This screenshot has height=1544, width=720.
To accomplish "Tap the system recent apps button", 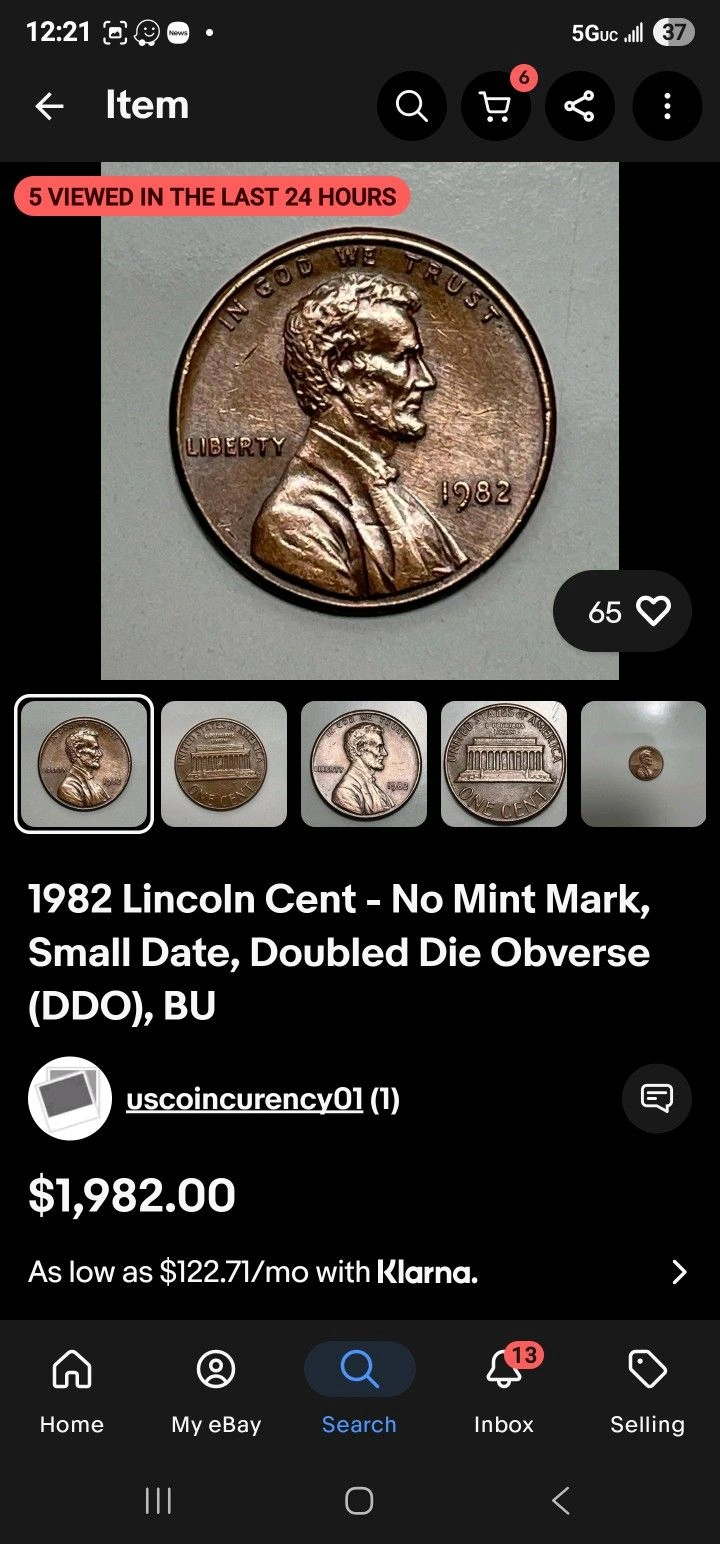I will click(158, 1500).
